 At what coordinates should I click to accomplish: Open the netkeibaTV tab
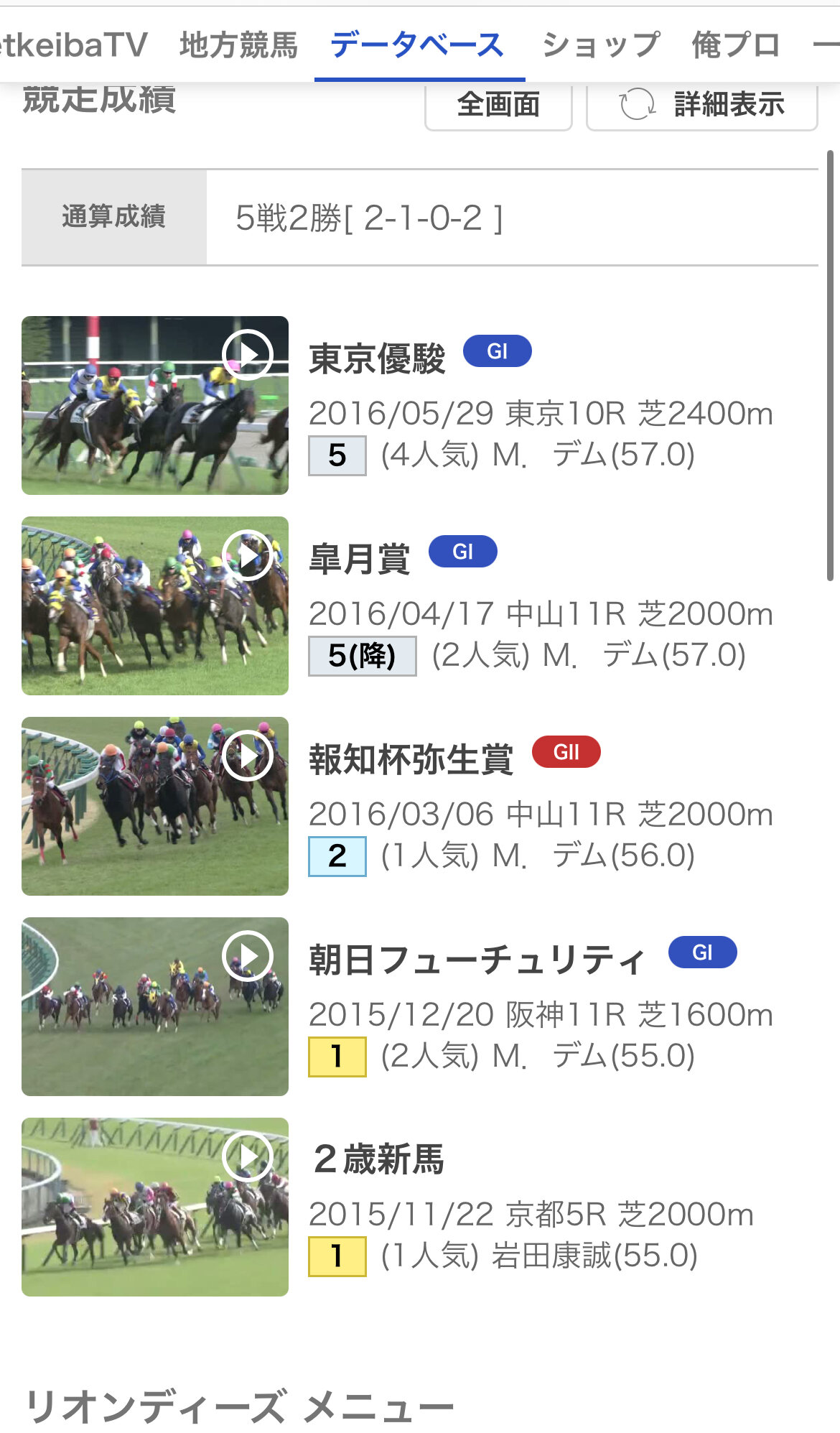pyautogui.click(x=73, y=45)
